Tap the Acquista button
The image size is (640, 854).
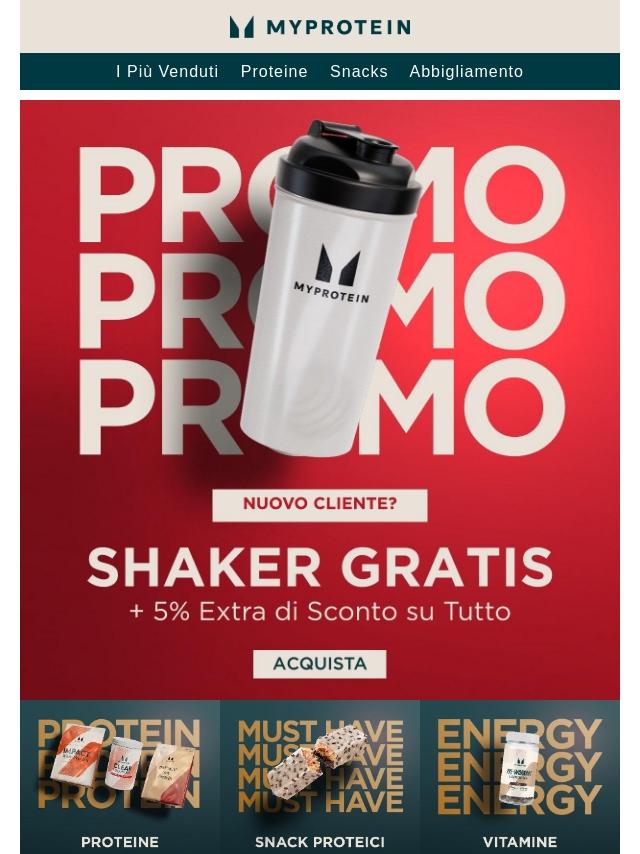click(319, 664)
